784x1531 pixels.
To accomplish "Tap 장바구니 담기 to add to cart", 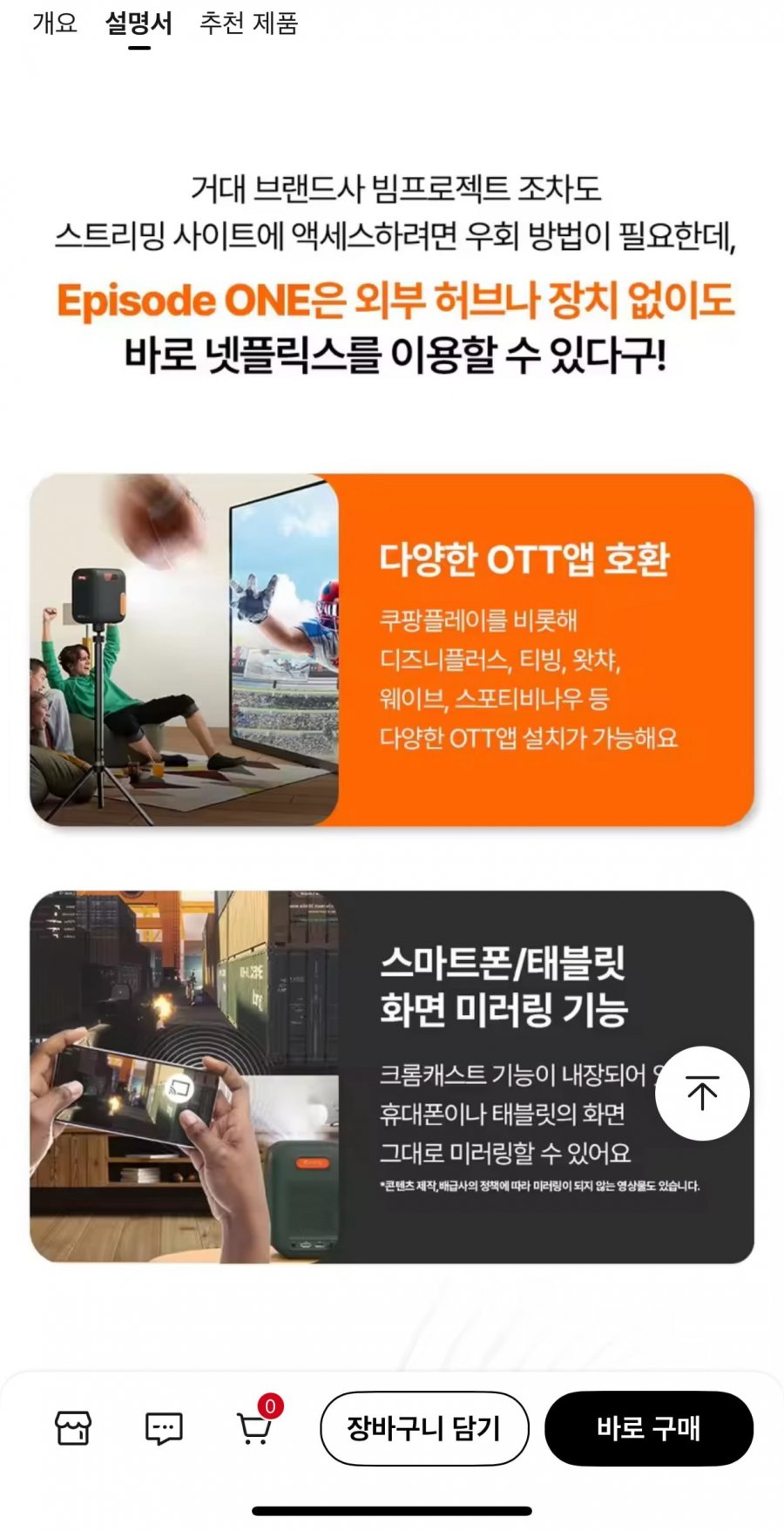I will pos(424,1428).
